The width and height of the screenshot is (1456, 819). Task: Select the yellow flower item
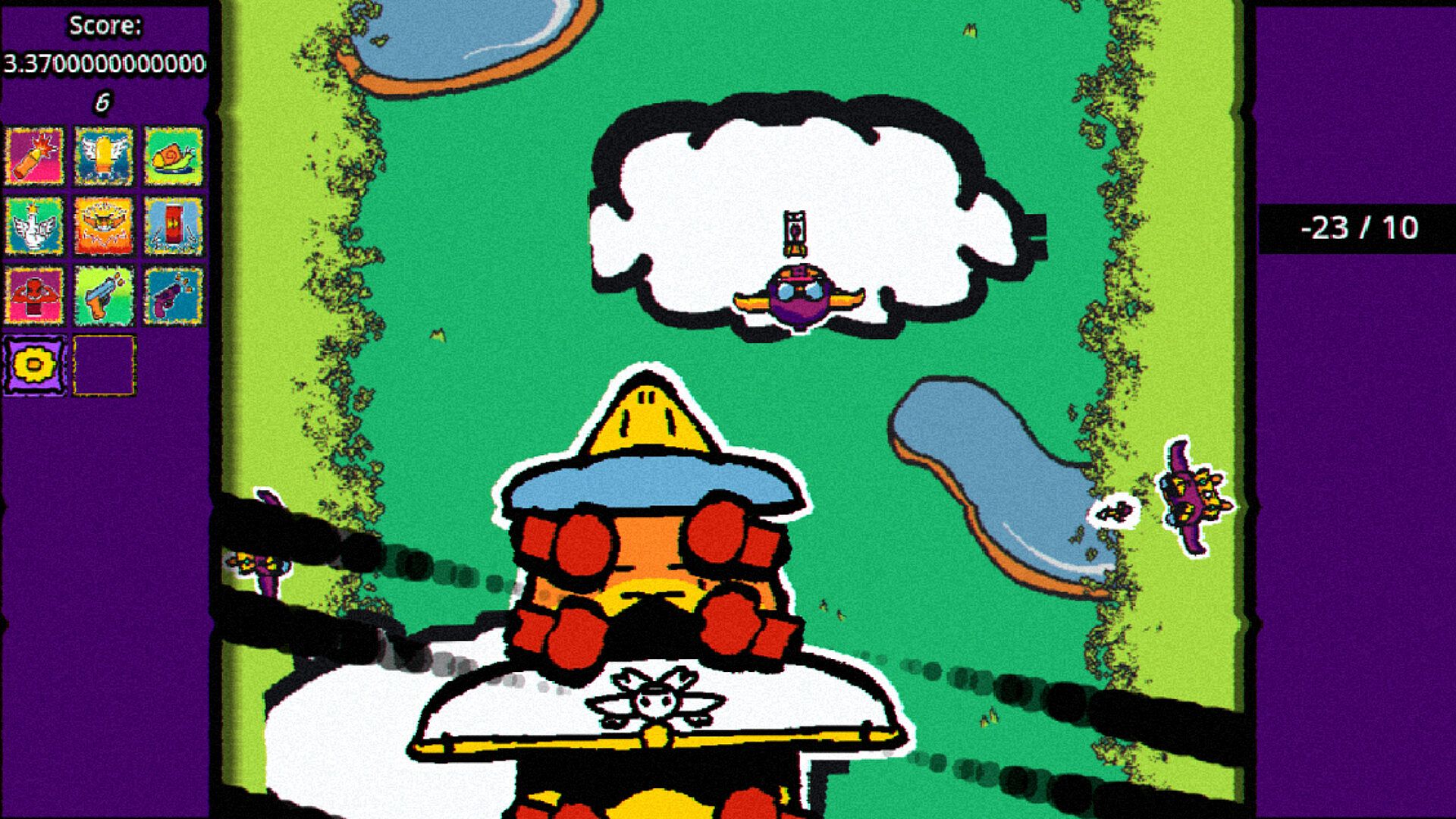35,366
